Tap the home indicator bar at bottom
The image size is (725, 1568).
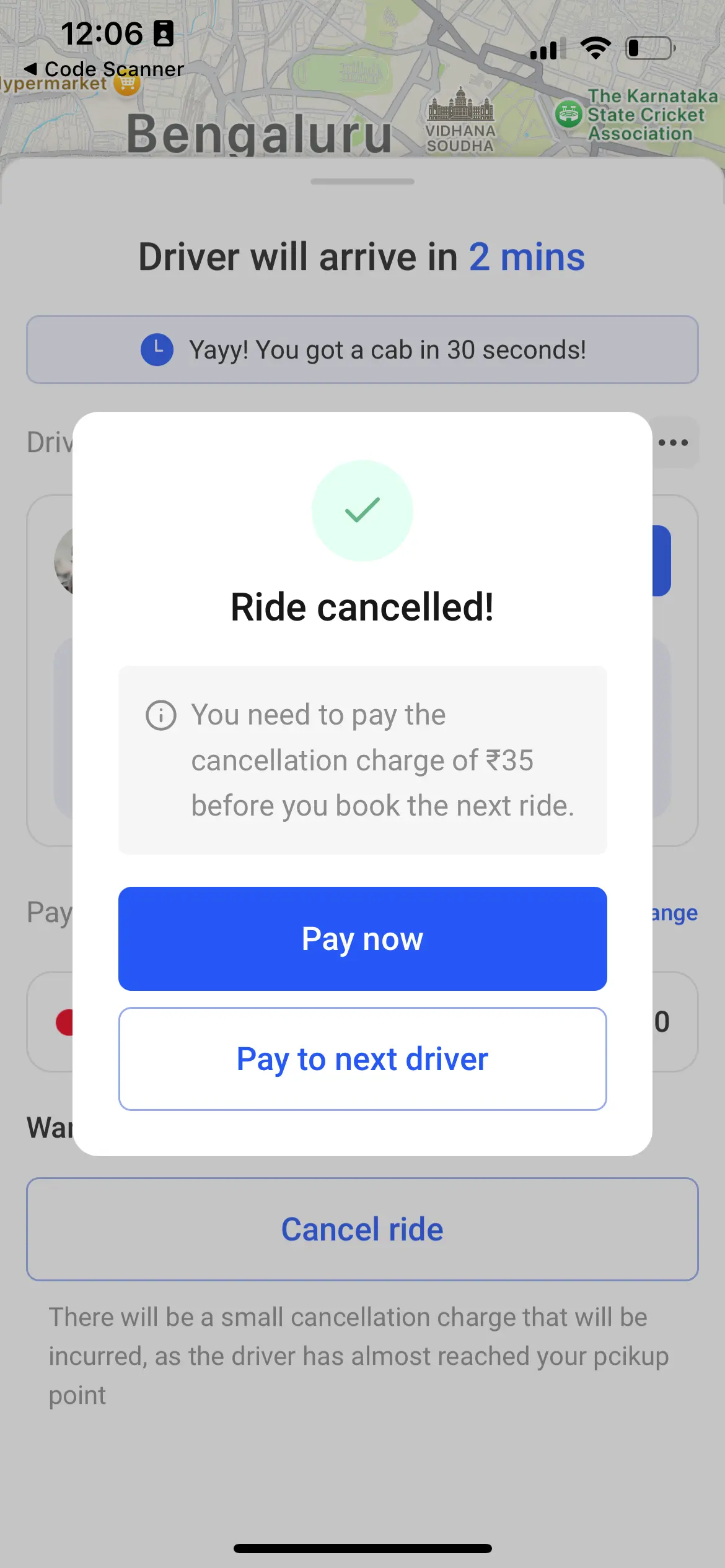[x=362, y=1548]
